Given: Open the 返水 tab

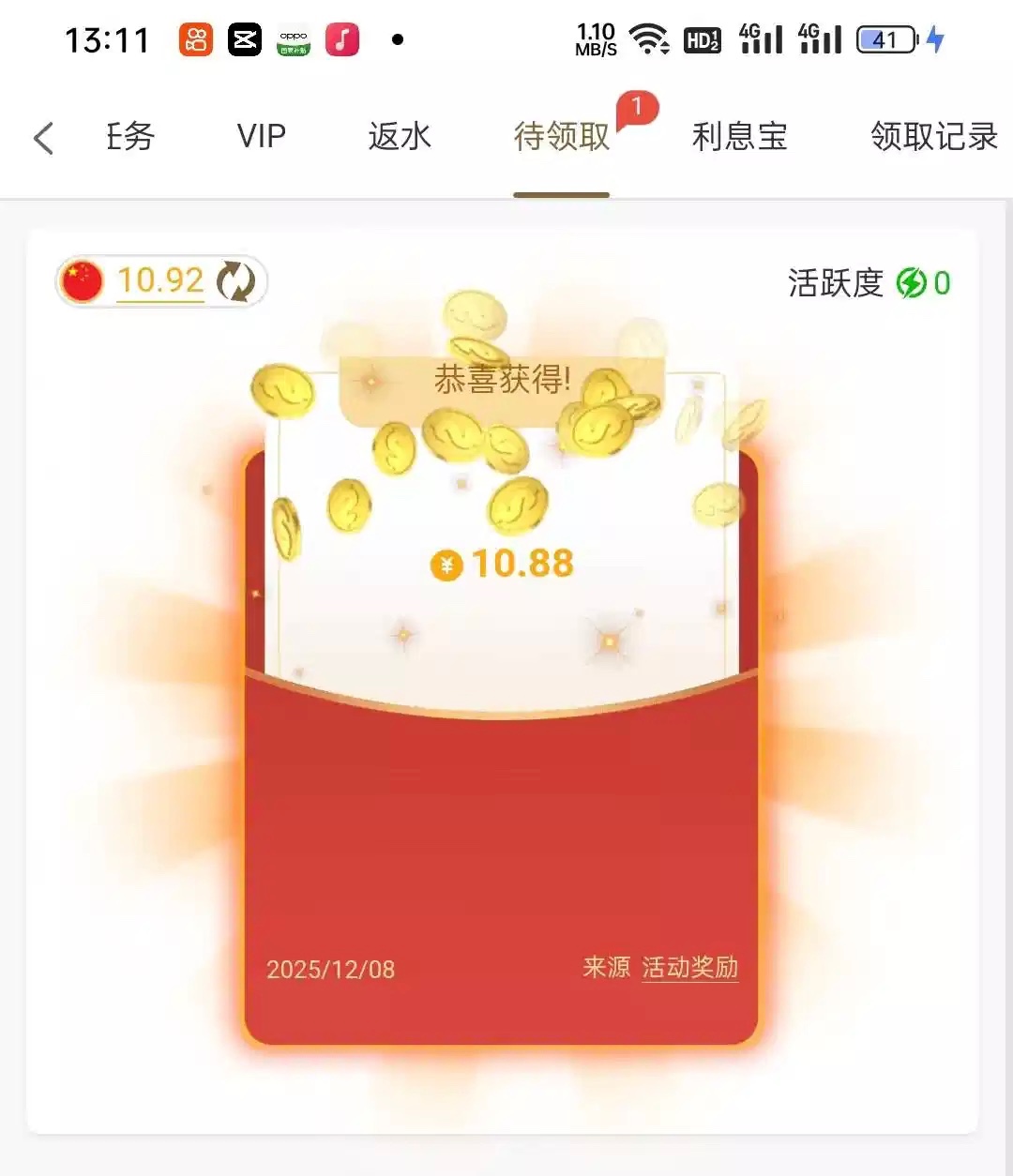Looking at the screenshot, I should [399, 137].
